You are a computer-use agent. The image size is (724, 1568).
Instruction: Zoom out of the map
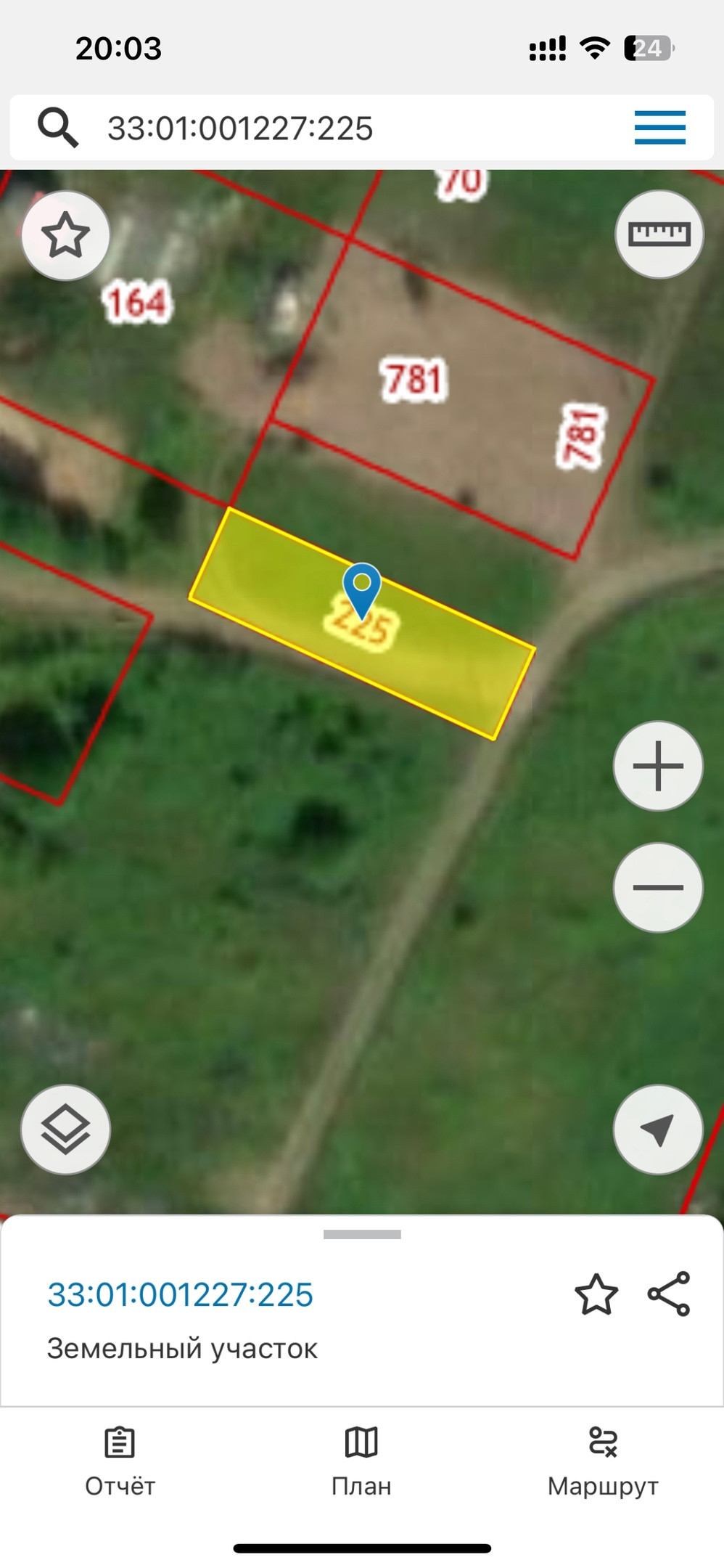[658, 887]
